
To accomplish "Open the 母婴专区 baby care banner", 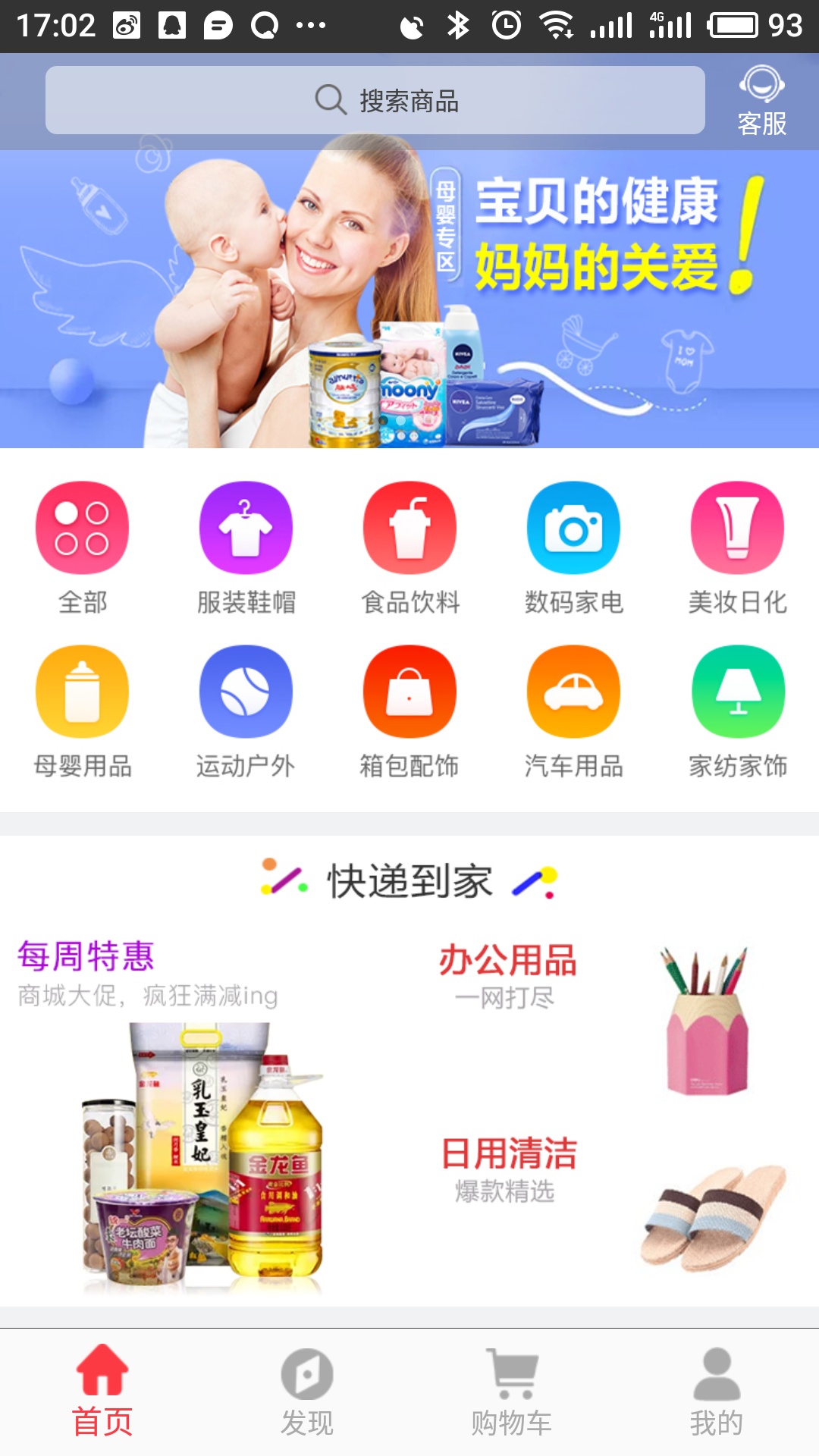I will (409, 298).
